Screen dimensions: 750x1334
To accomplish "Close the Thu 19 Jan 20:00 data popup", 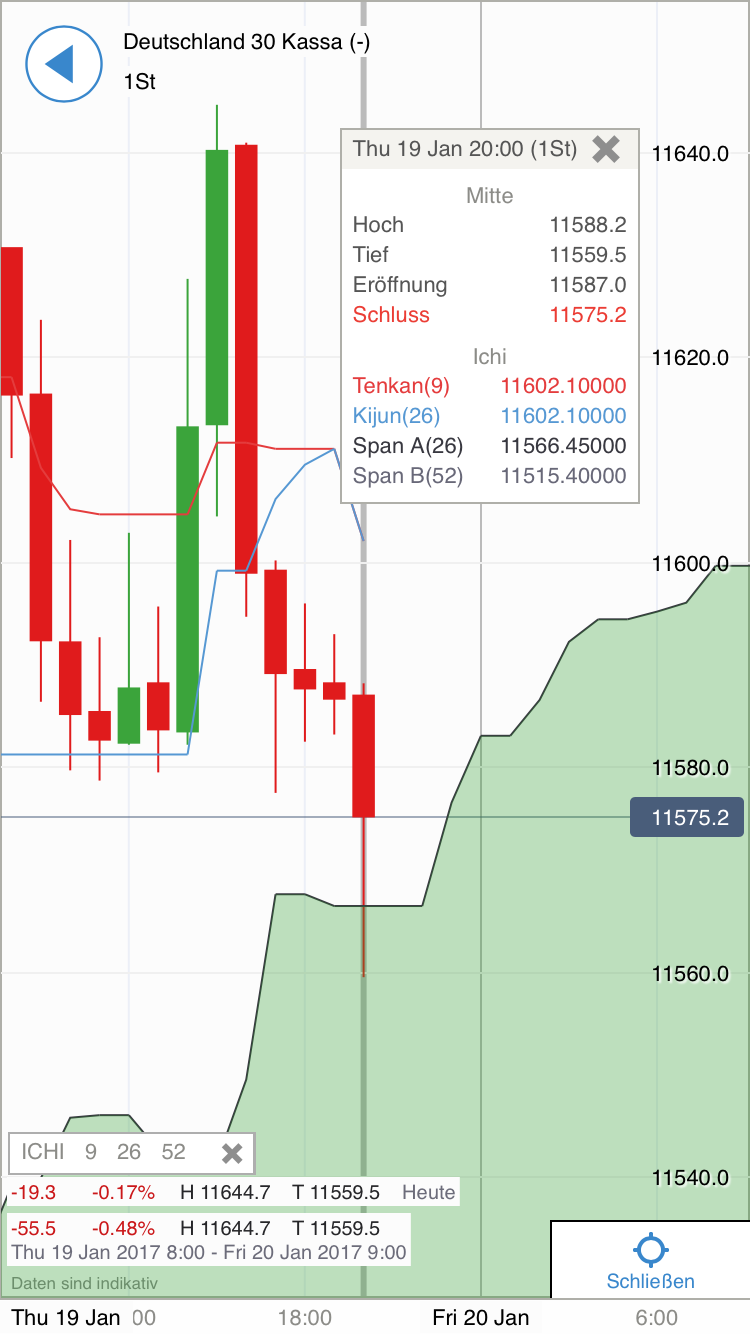I will point(606,149).
